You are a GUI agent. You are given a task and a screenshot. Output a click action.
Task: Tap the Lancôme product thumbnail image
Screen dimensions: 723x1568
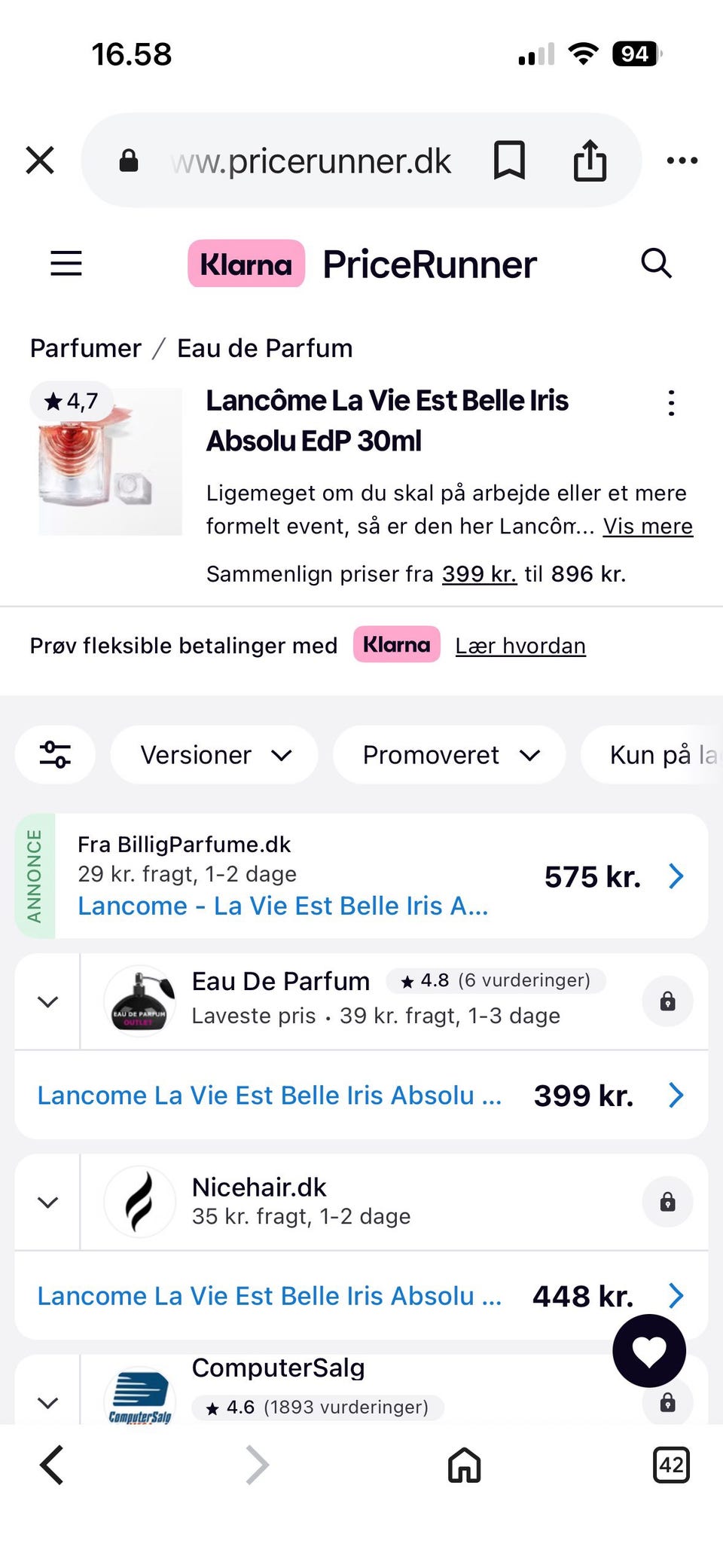pos(109,460)
